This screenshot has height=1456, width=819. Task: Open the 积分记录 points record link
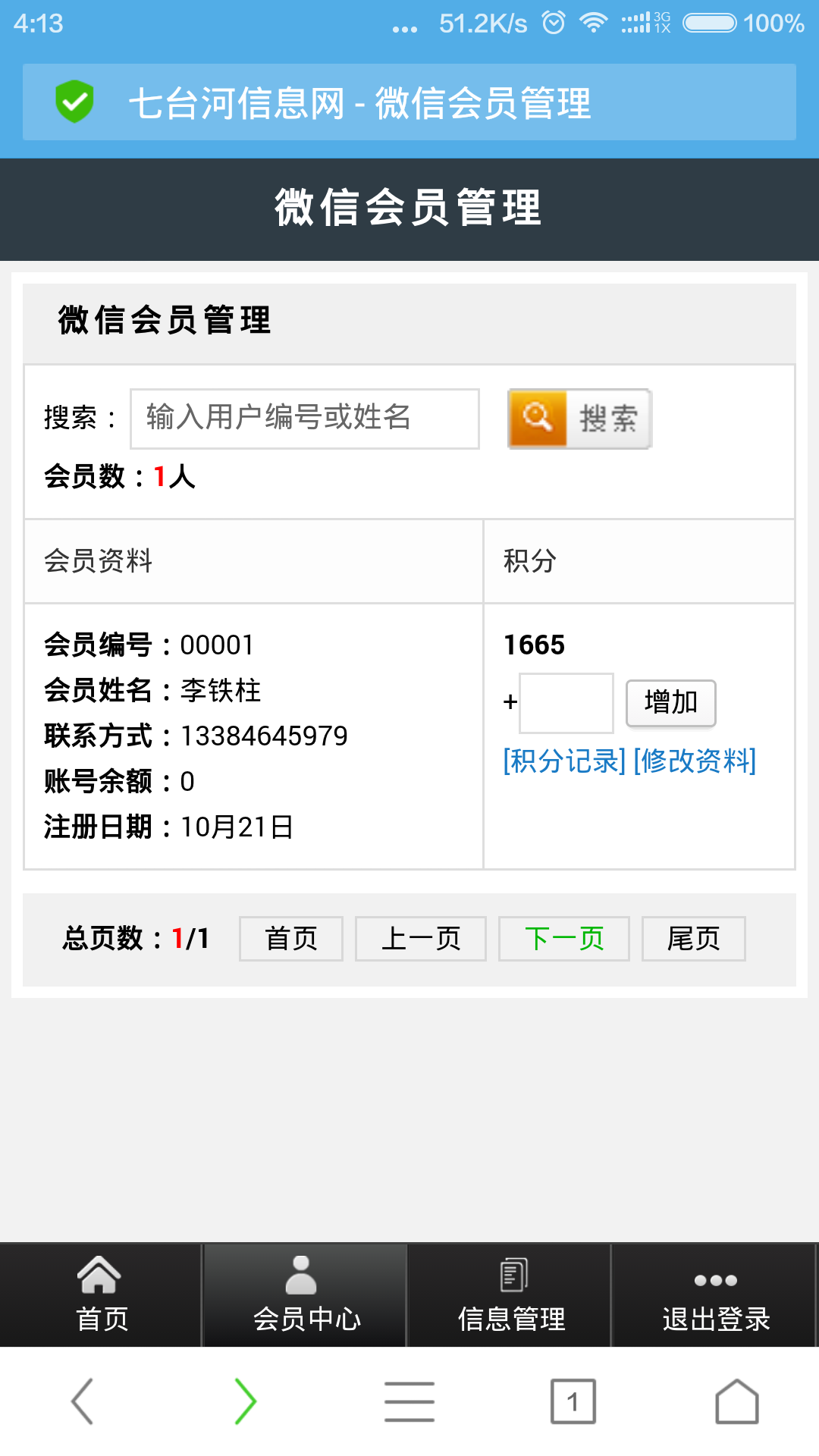tap(564, 761)
